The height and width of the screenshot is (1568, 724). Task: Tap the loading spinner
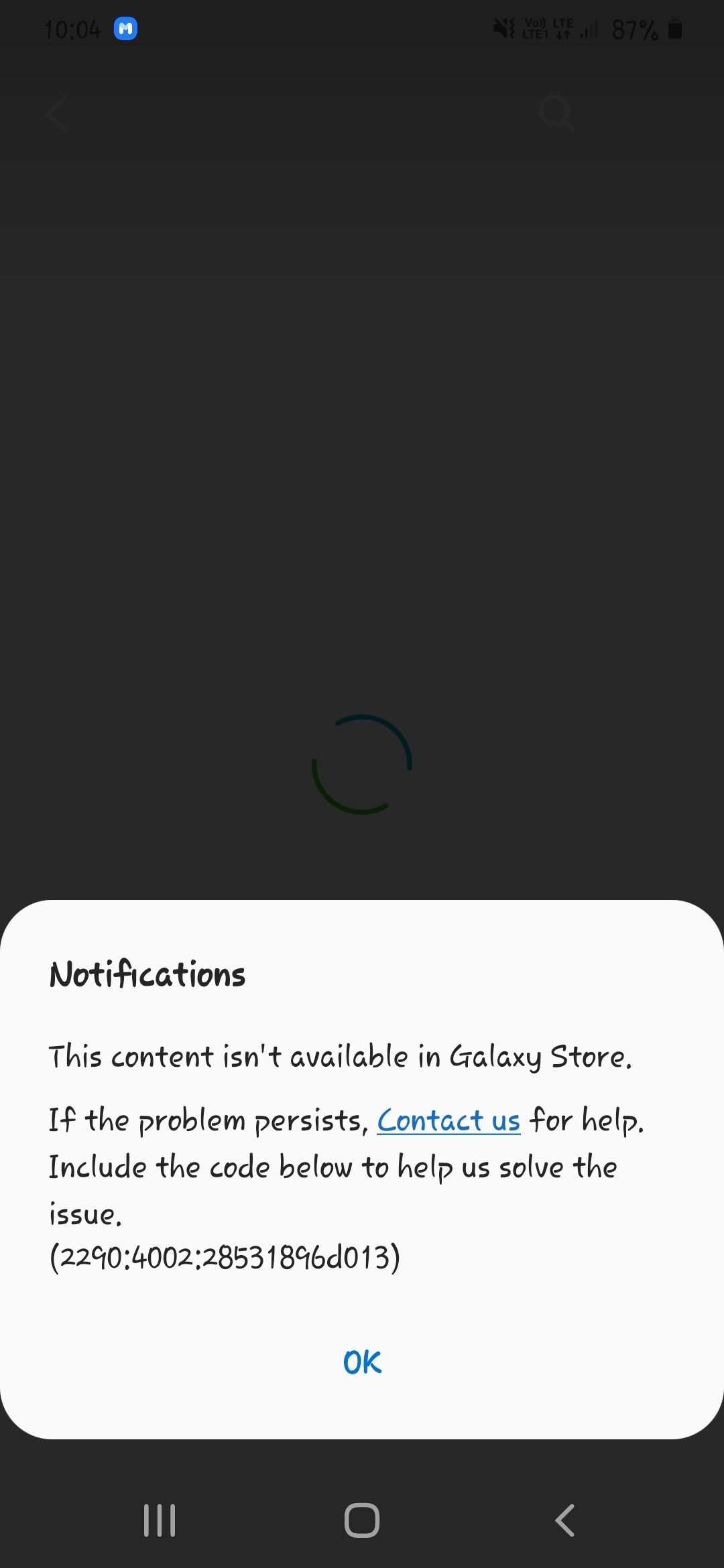point(361,764)
